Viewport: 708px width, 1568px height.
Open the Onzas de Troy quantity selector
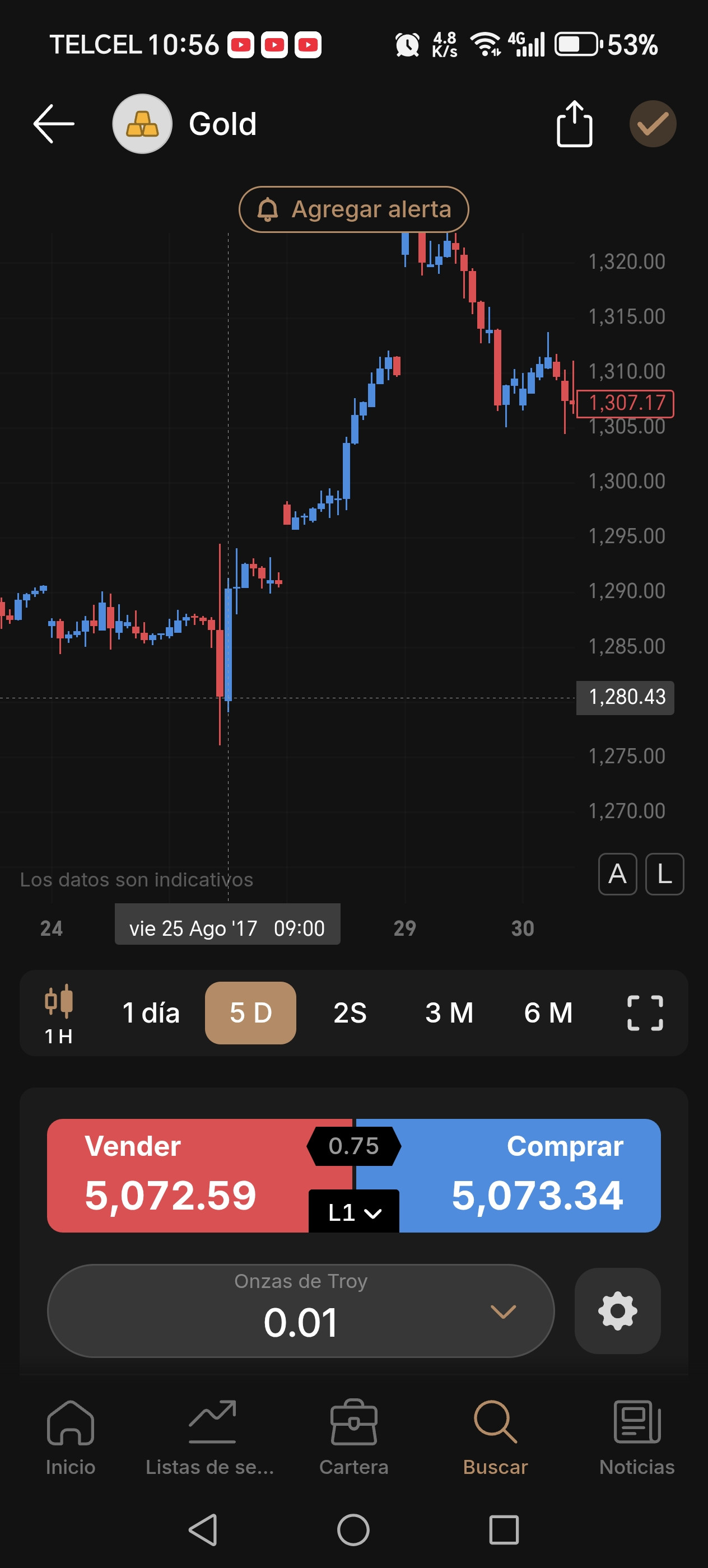tap(301, 1310)
